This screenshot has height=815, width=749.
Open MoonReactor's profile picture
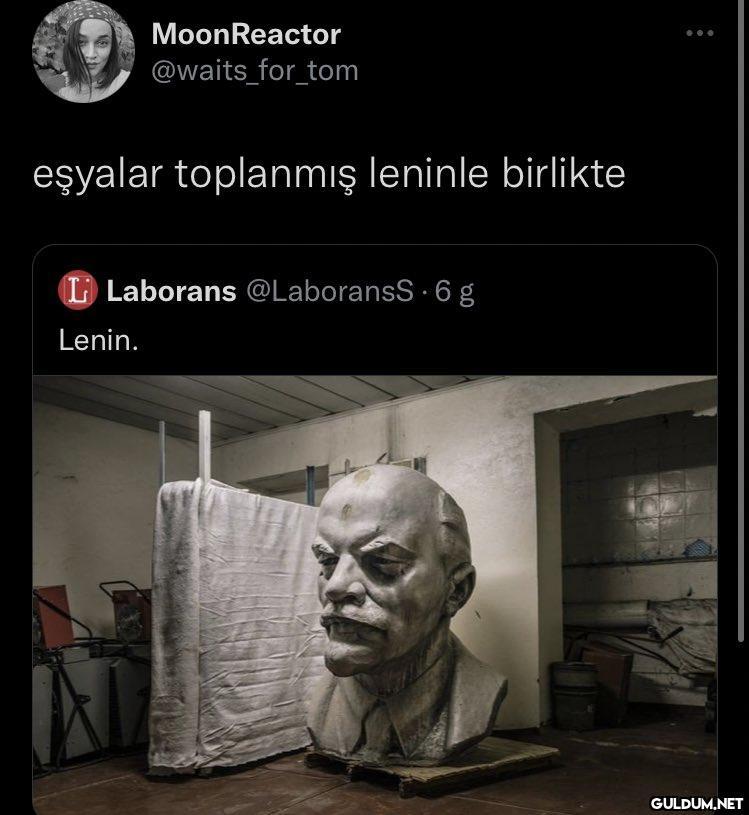pos(83,52)
